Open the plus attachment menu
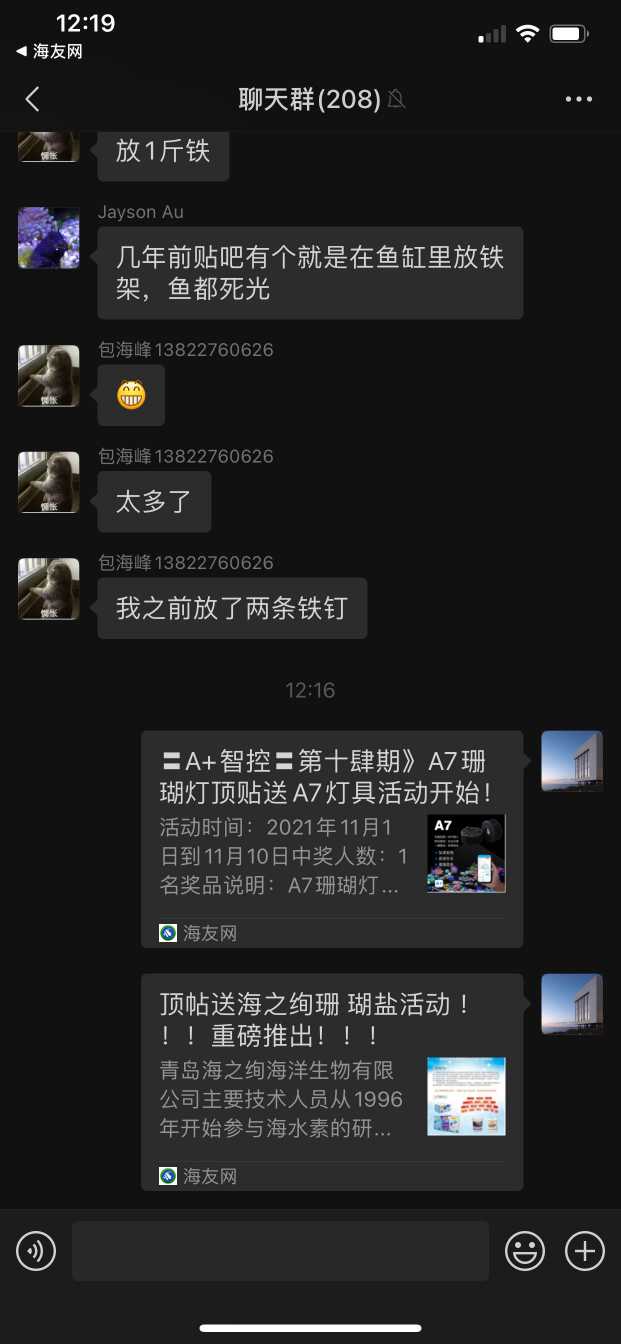The height and width of the screenshot is (1344, 621). tap(585, 1251)
